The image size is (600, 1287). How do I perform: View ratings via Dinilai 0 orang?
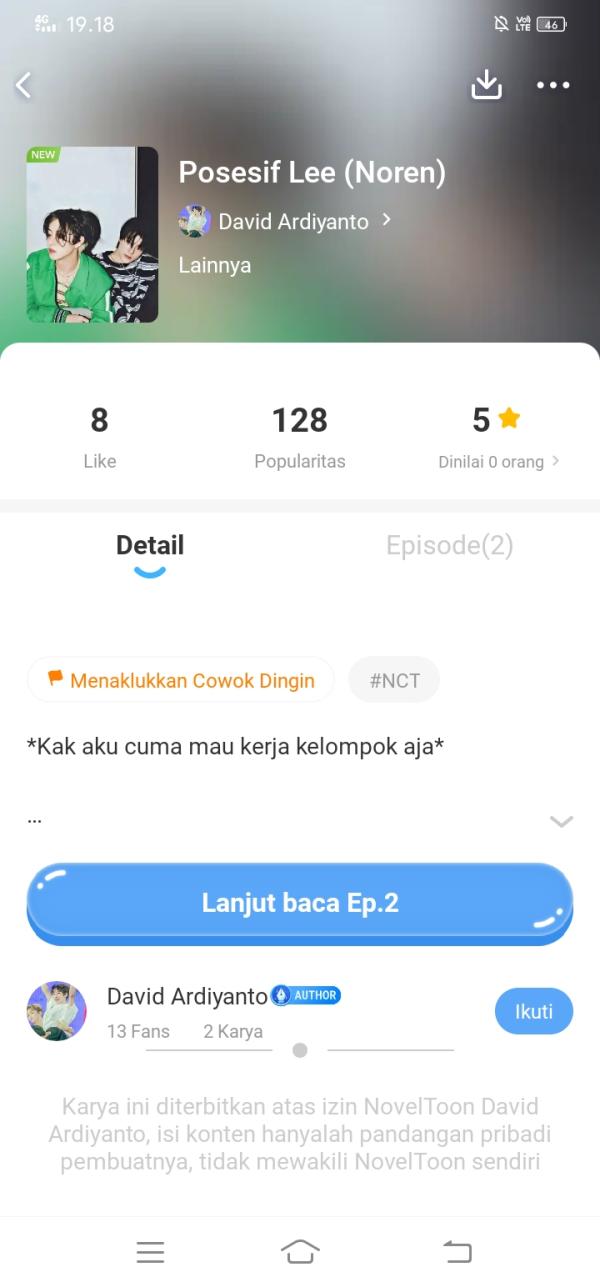(x=498, y=462)
